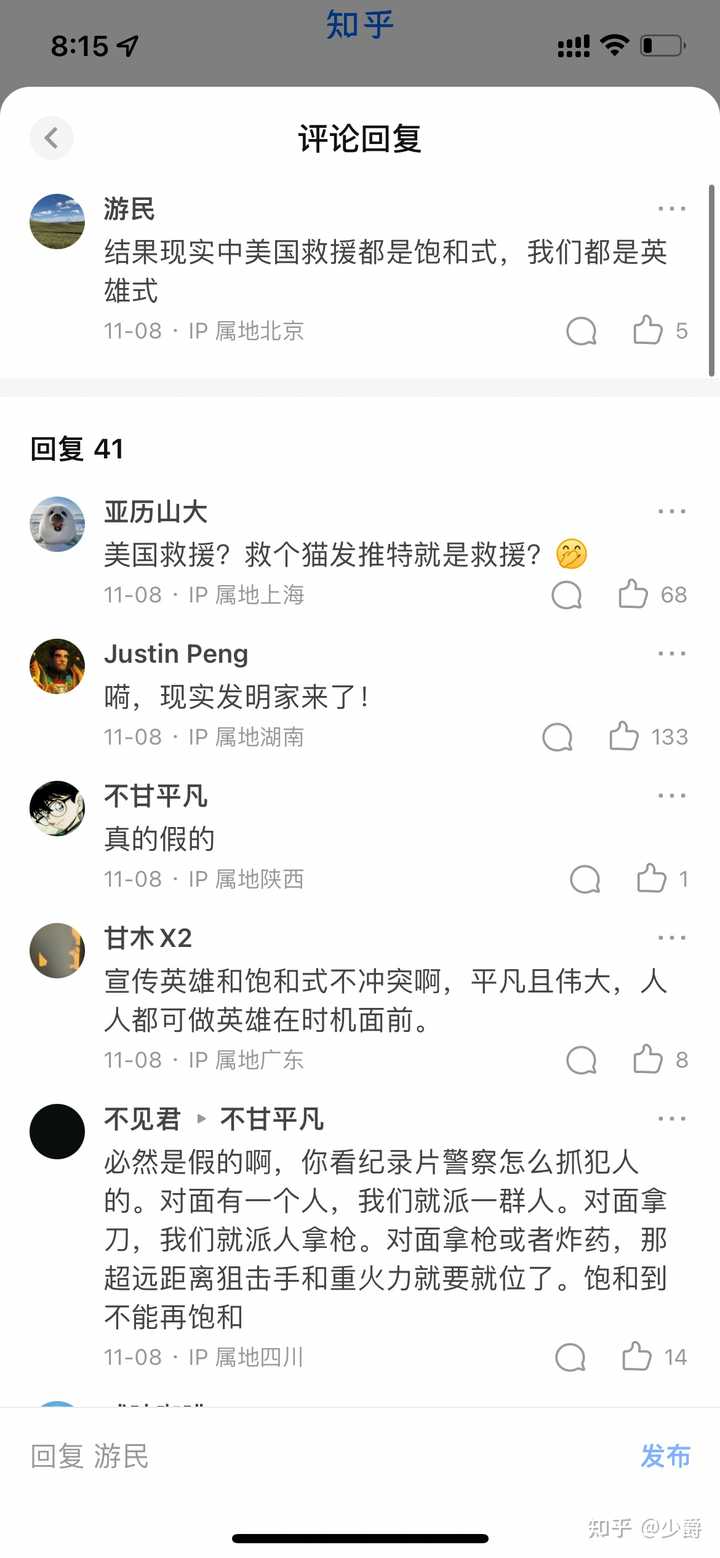Like 甘木 X2's reply
Screen dimensions: 720x1558
(648, 1060)
